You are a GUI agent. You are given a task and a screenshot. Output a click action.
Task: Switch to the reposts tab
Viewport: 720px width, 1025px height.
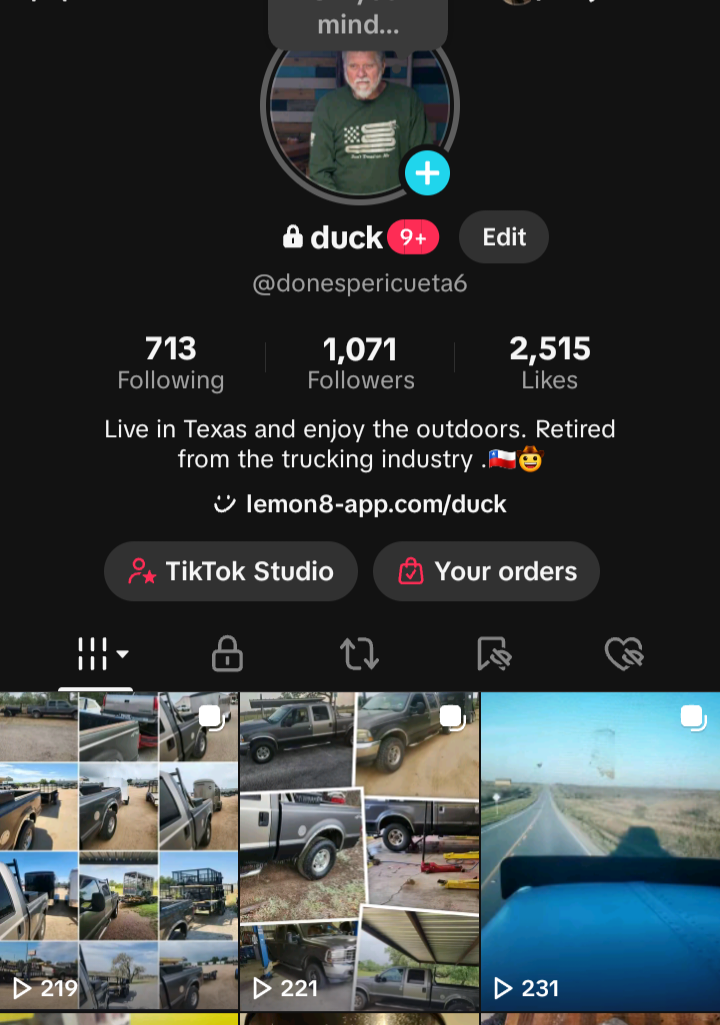point(359,655)
